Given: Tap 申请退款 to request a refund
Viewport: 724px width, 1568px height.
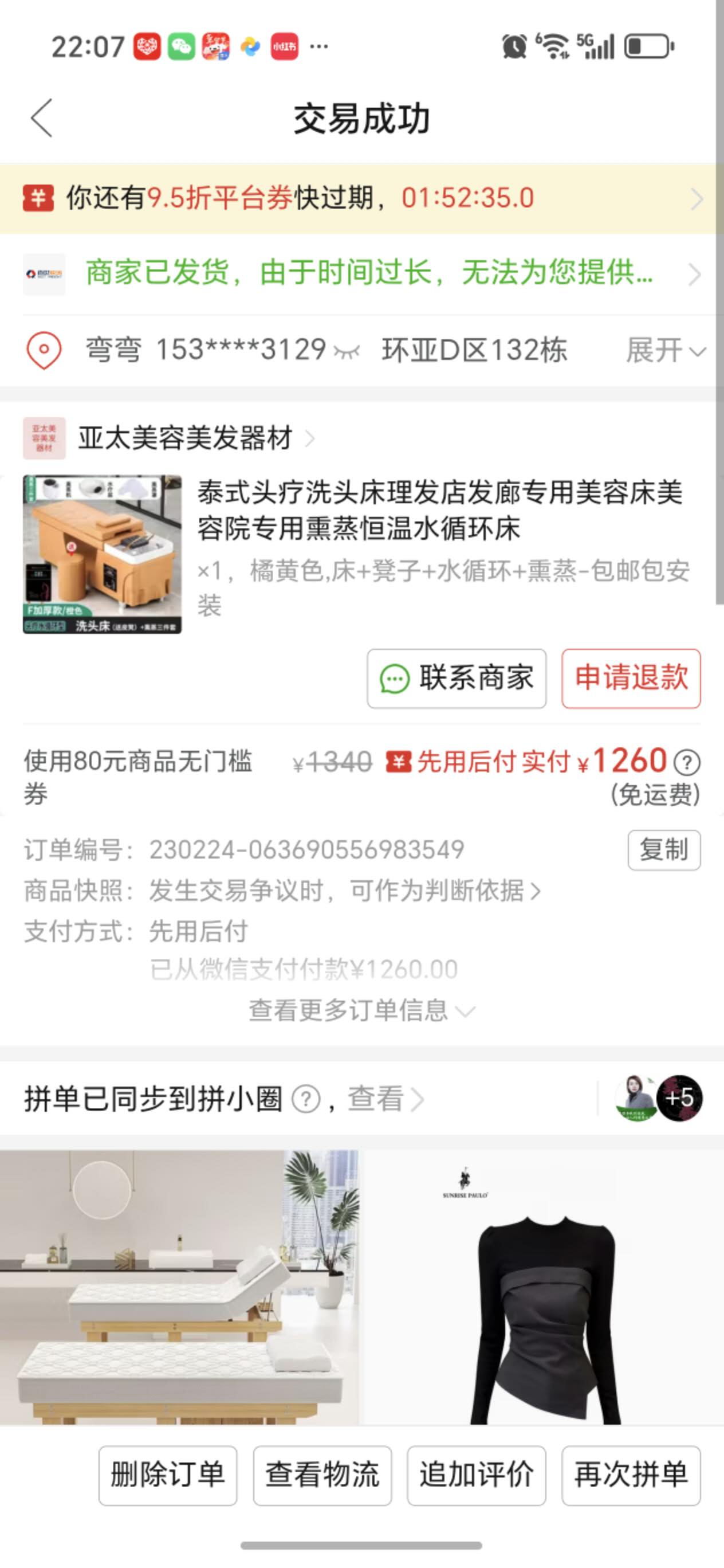Looking at the screenshot, I should click(x=631, y=678).
